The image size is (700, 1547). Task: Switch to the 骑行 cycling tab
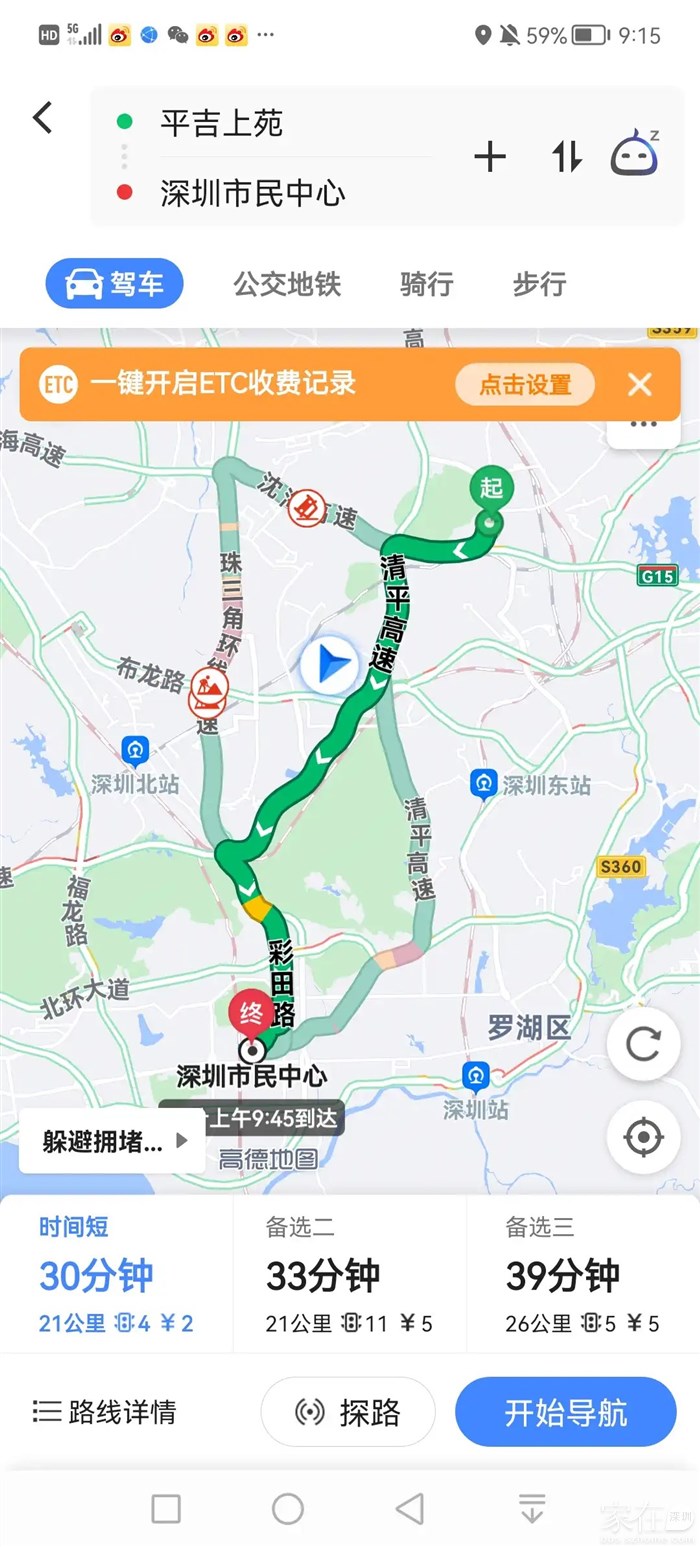[427, 284]
